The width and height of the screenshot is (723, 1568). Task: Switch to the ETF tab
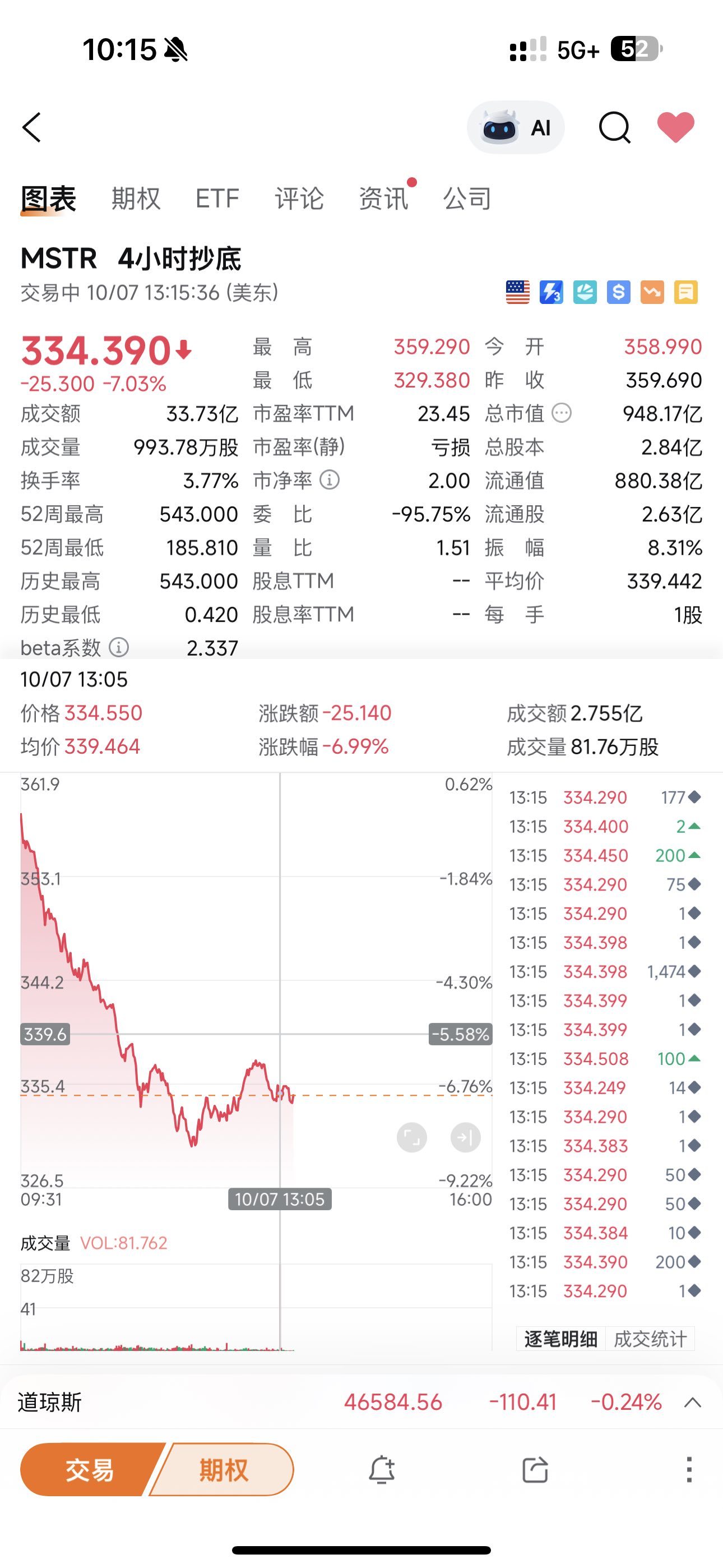coord(217,199)
